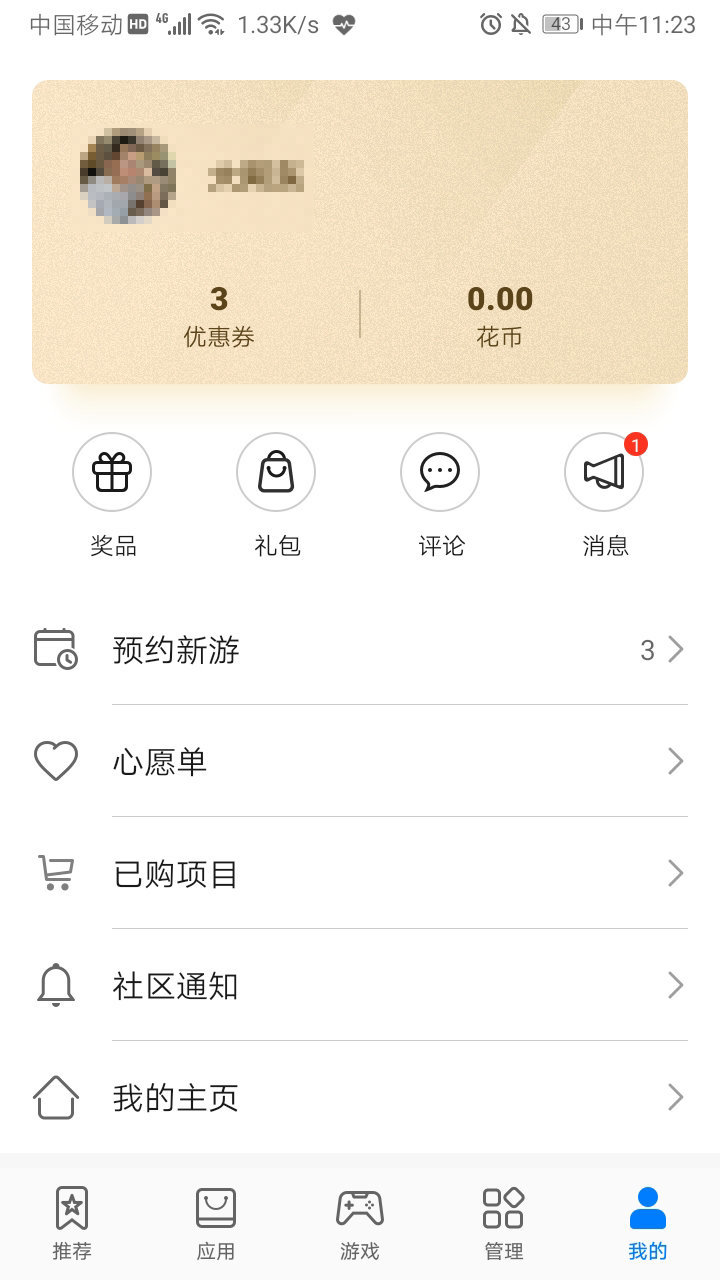Expand 心愿单 via its chevron

676,761
